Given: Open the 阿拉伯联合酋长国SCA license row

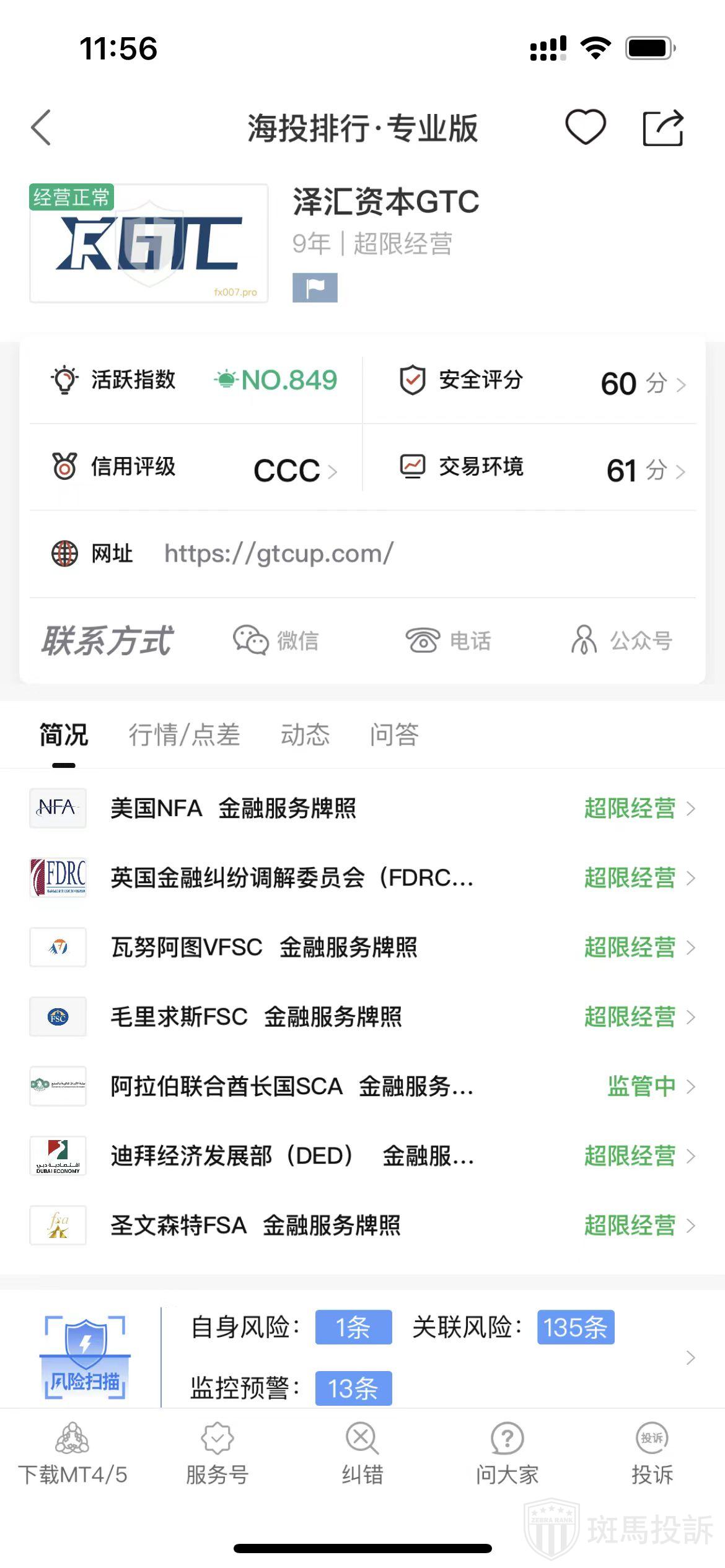Looking at the screenshot, I should (362, 1086).
